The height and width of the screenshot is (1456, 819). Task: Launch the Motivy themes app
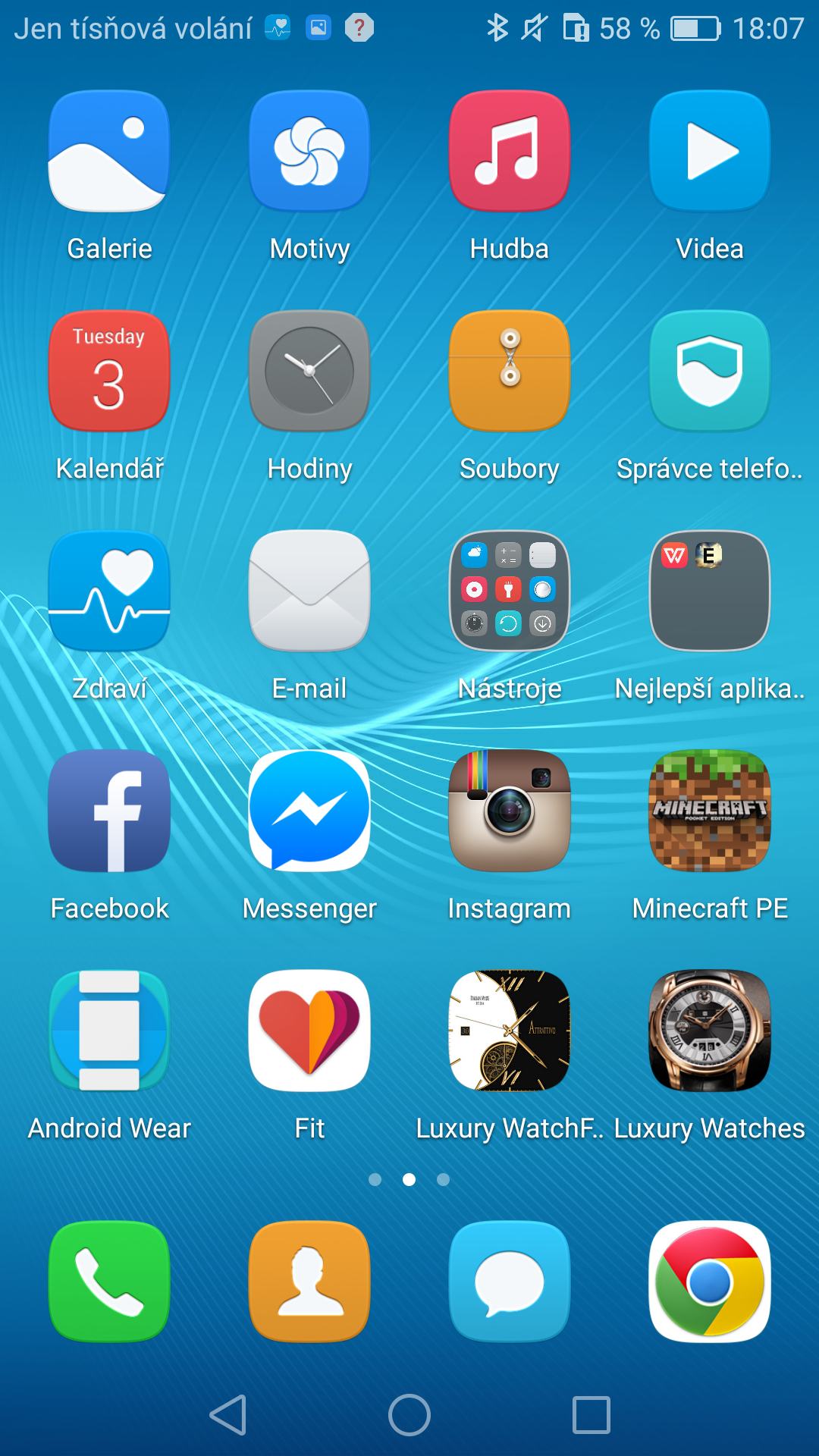[309, 151]
